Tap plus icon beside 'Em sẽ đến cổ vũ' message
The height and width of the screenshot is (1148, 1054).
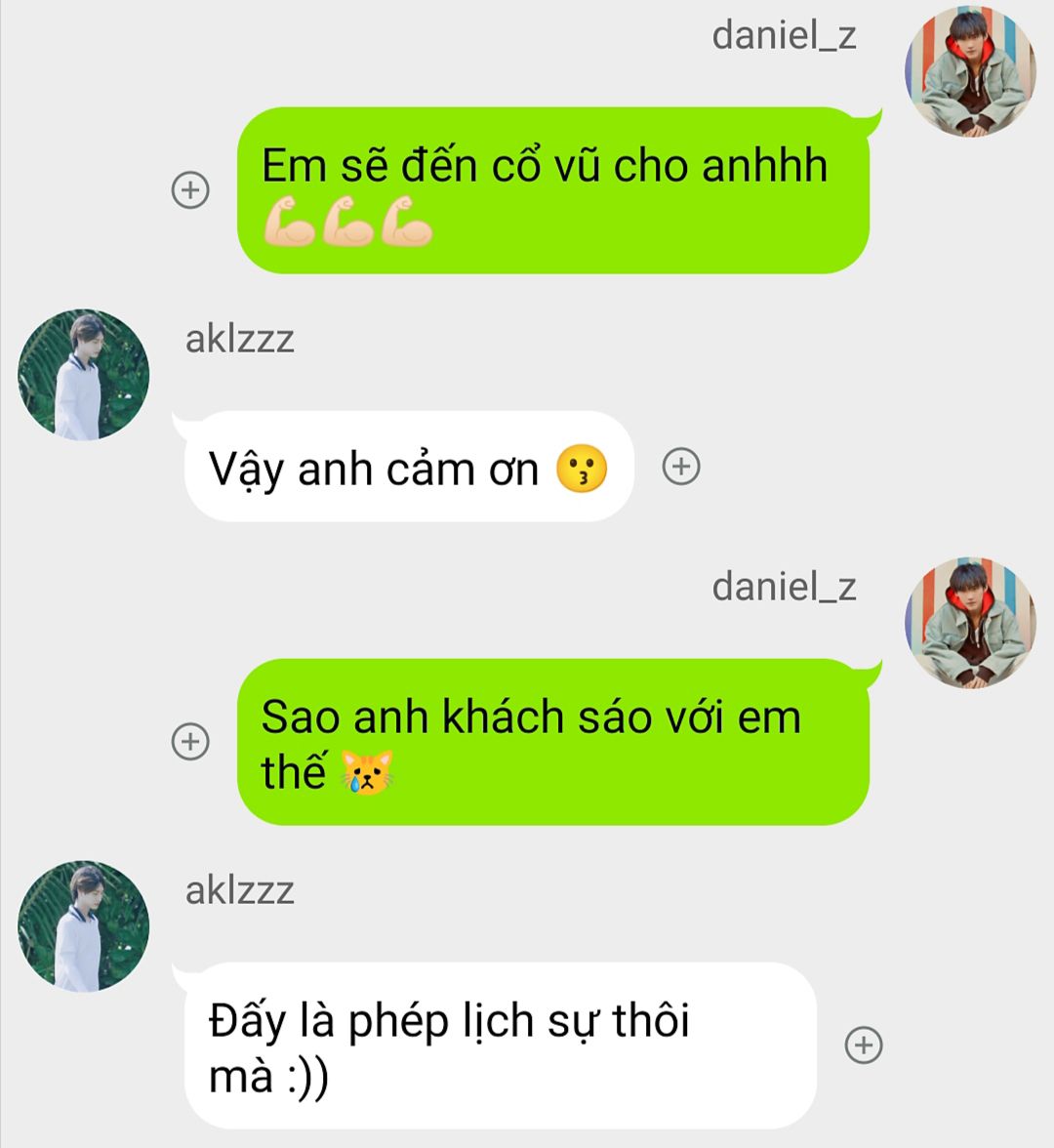coord(190,190)
